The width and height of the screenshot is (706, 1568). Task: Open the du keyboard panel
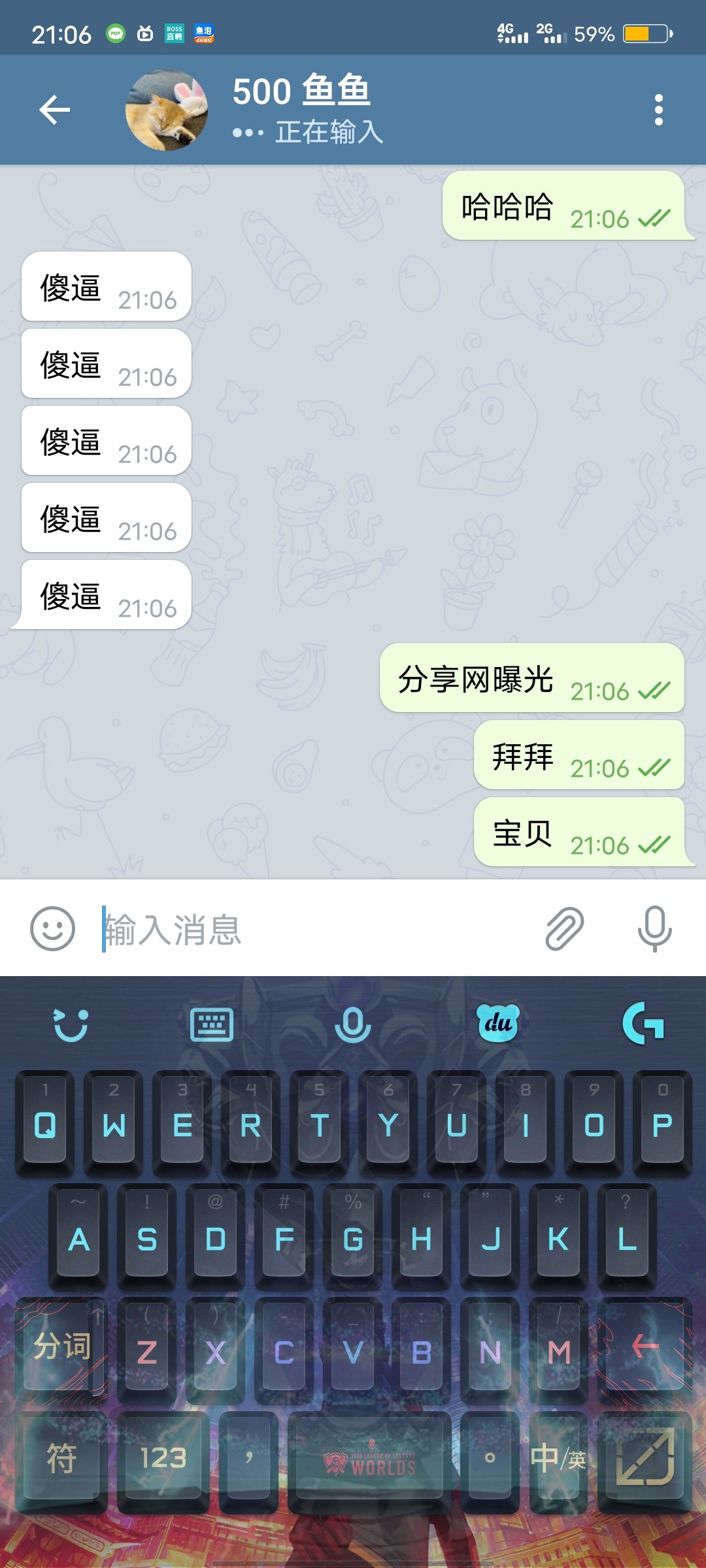[x=498, y=1023]
